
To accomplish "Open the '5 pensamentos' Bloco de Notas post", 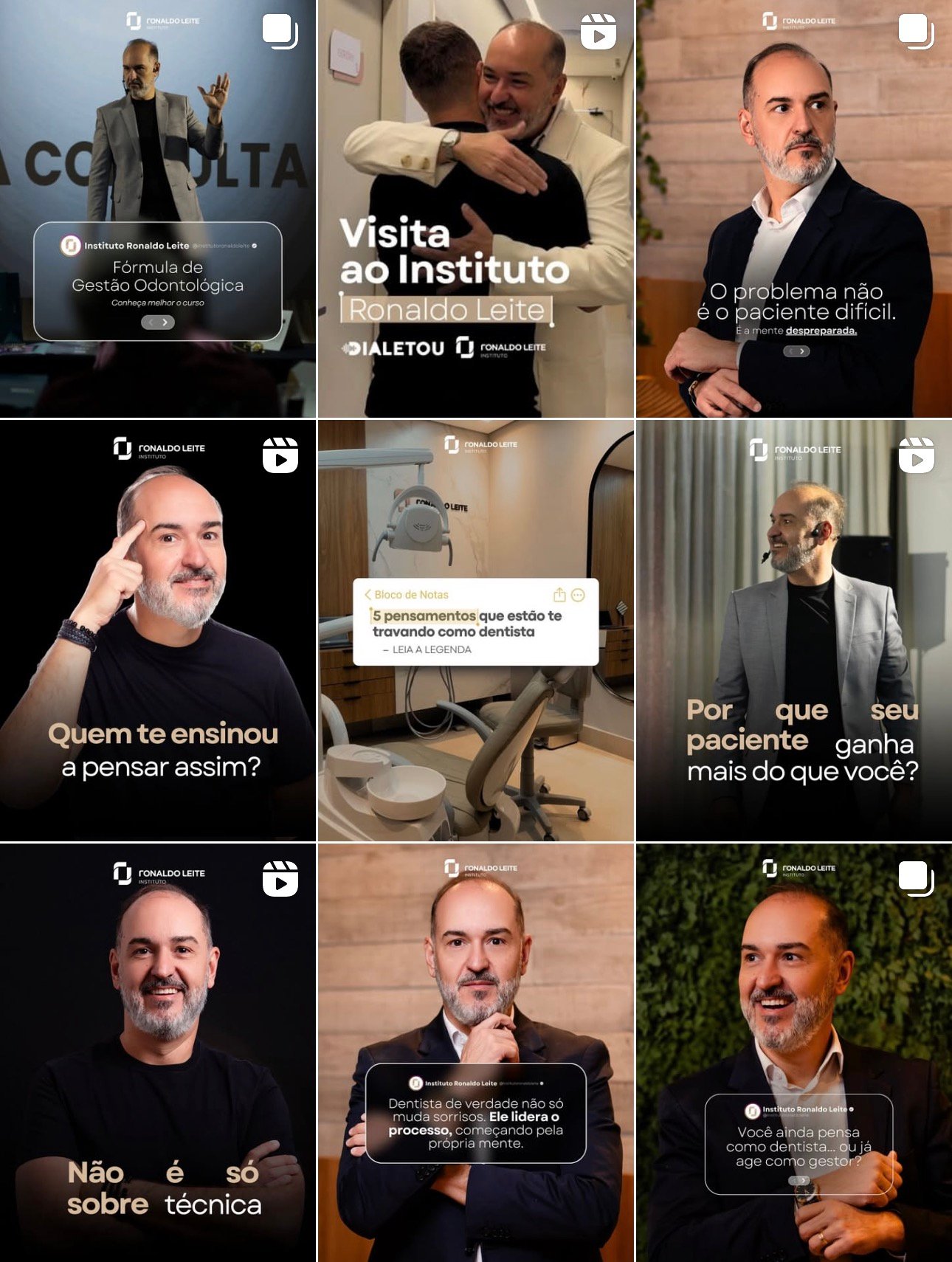I will [475, 630].
